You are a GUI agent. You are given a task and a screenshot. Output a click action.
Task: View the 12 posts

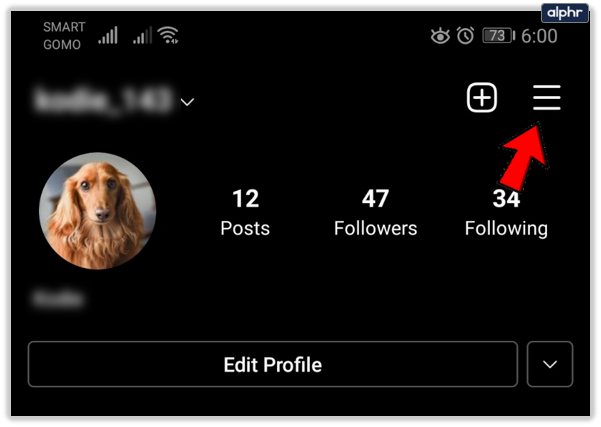(x=245, y=213)
